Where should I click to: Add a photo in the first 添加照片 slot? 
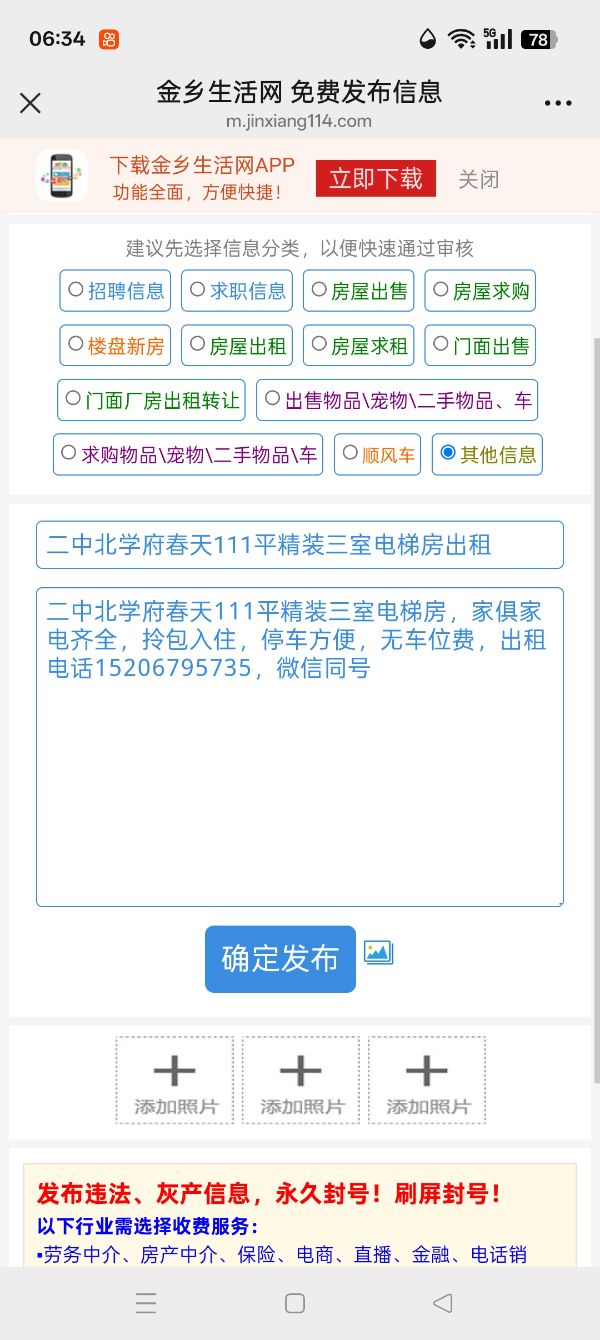tap(174, 1080)
